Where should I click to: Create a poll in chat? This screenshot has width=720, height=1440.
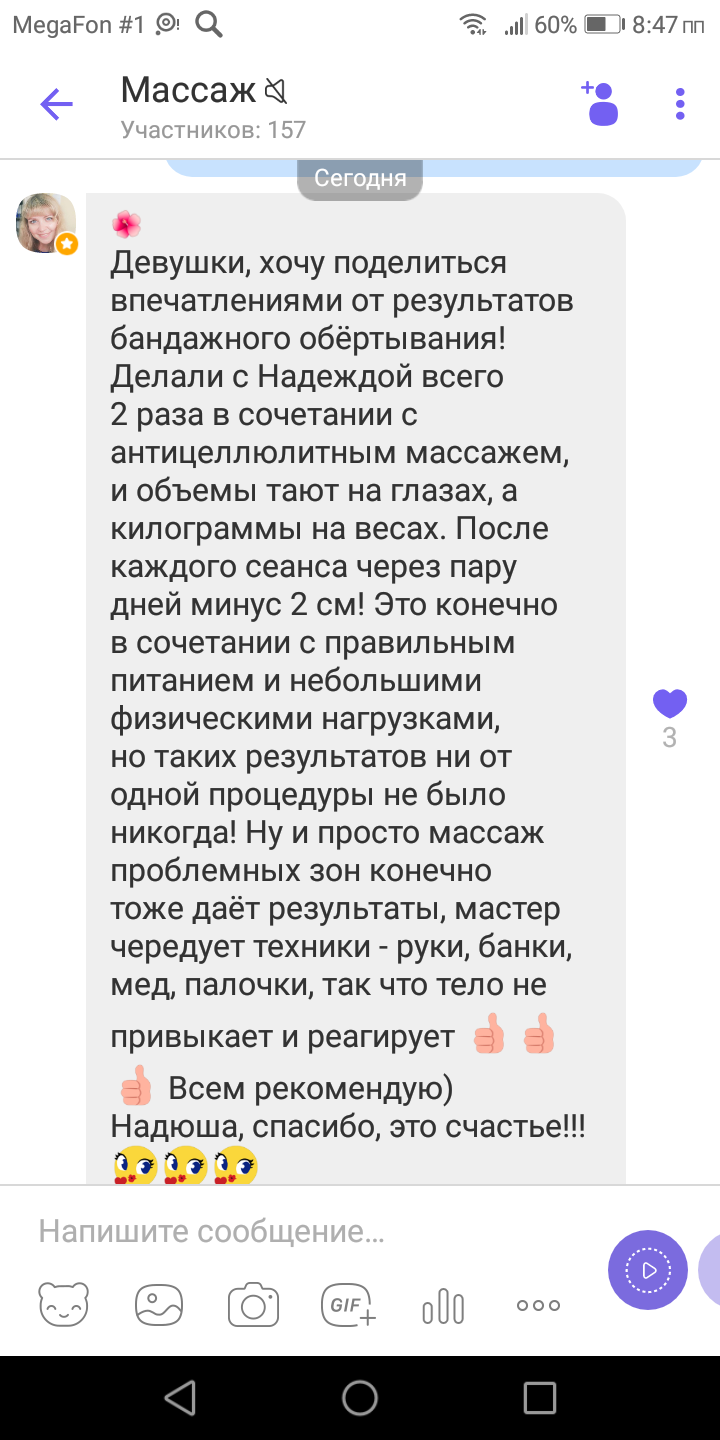443,1306
